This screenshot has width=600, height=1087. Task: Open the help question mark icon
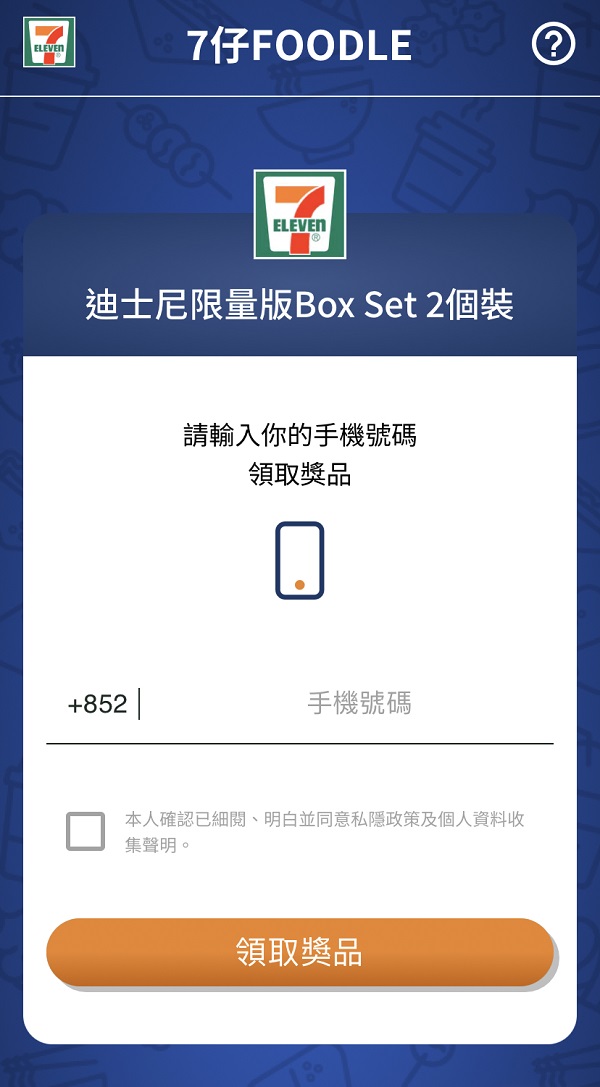(553, 44)
